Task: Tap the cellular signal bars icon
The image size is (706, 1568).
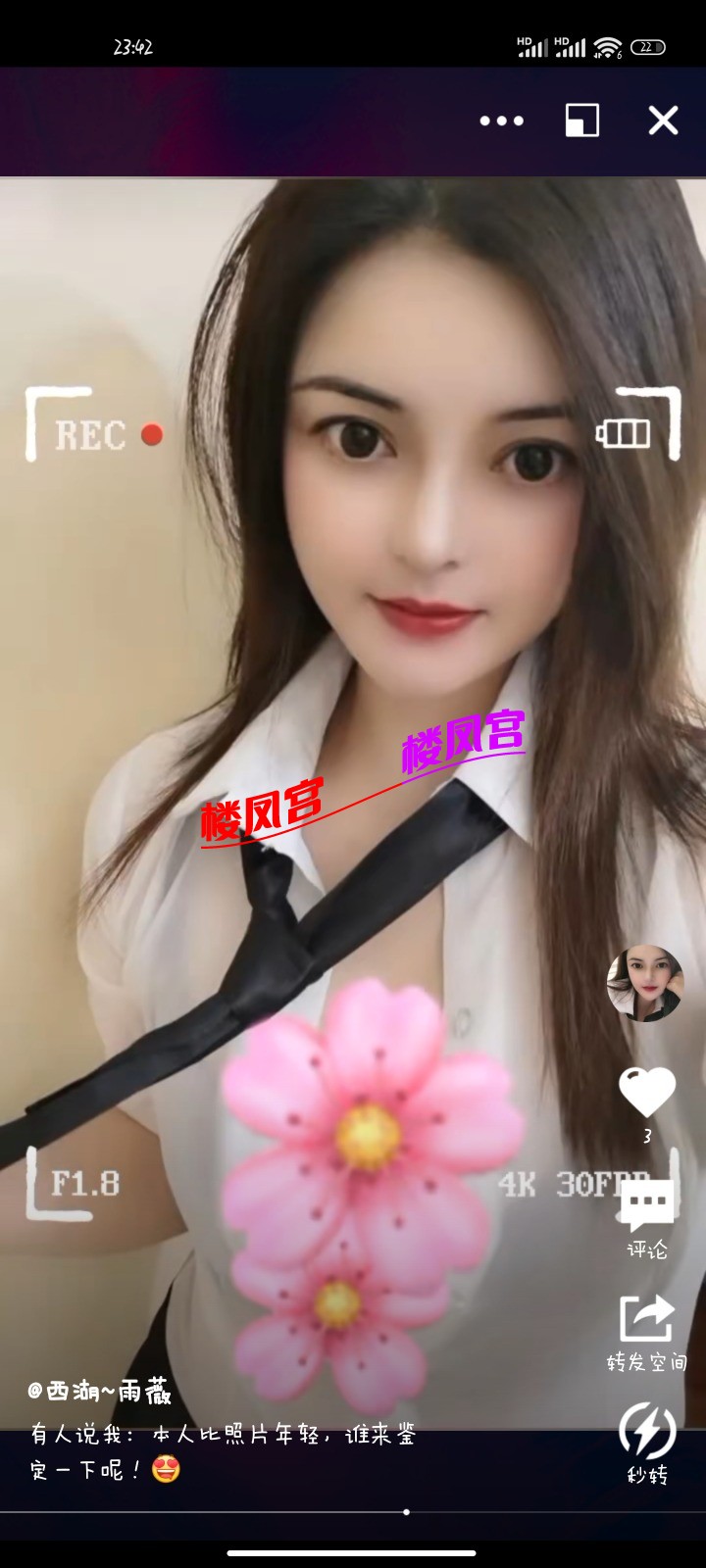Action: (537, 45)
